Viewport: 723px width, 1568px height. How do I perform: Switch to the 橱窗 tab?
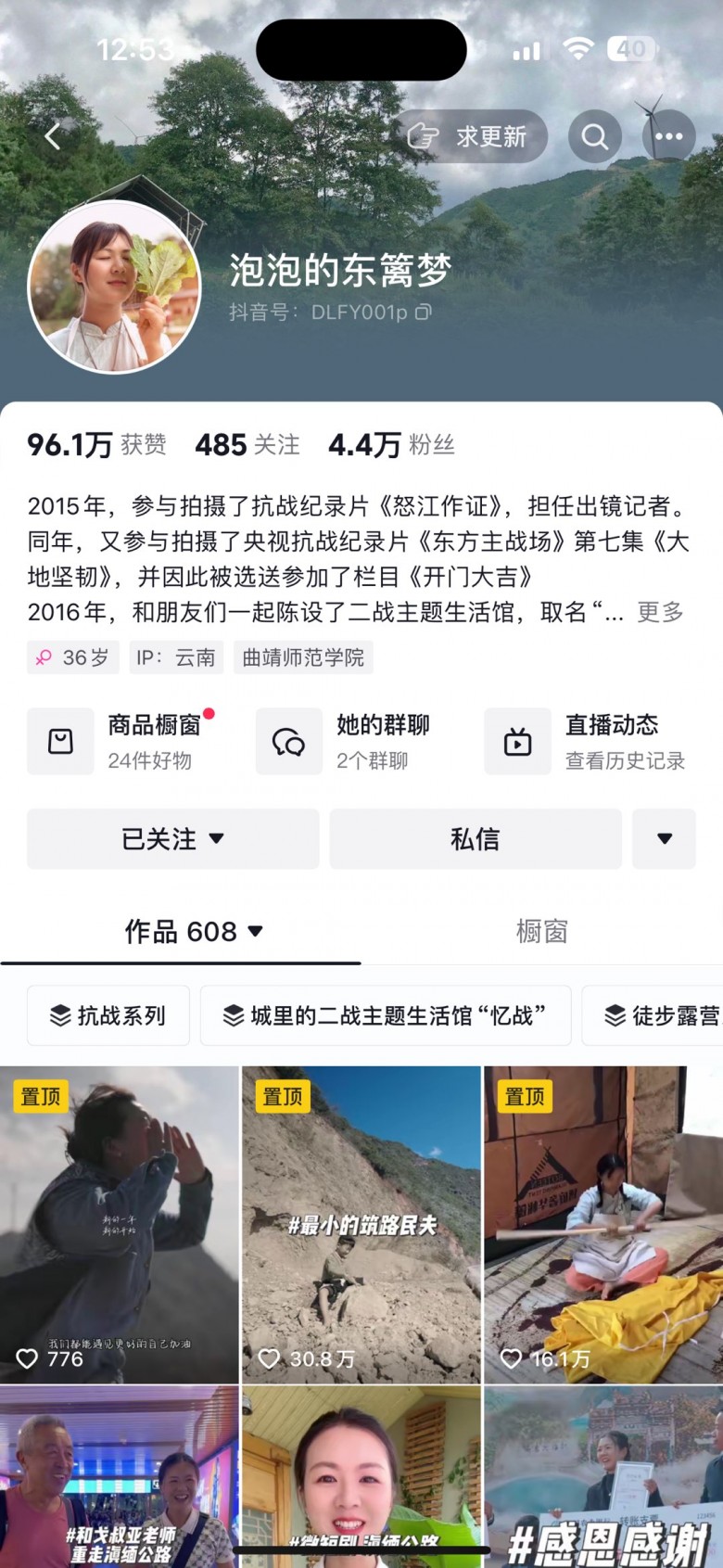point(541,931)
